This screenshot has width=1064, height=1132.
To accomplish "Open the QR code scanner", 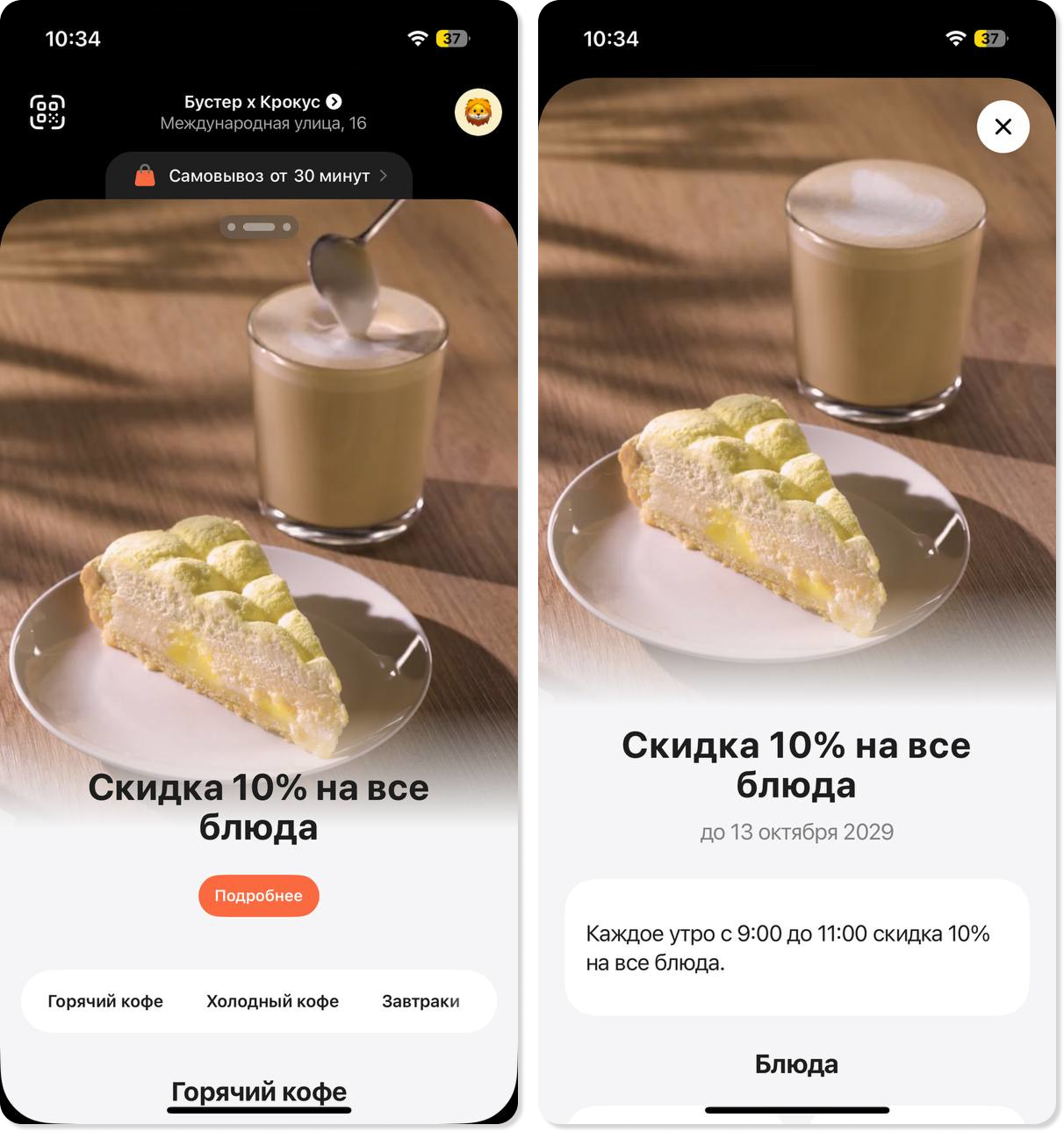I will pyautogui.click(x=47, y=112).
